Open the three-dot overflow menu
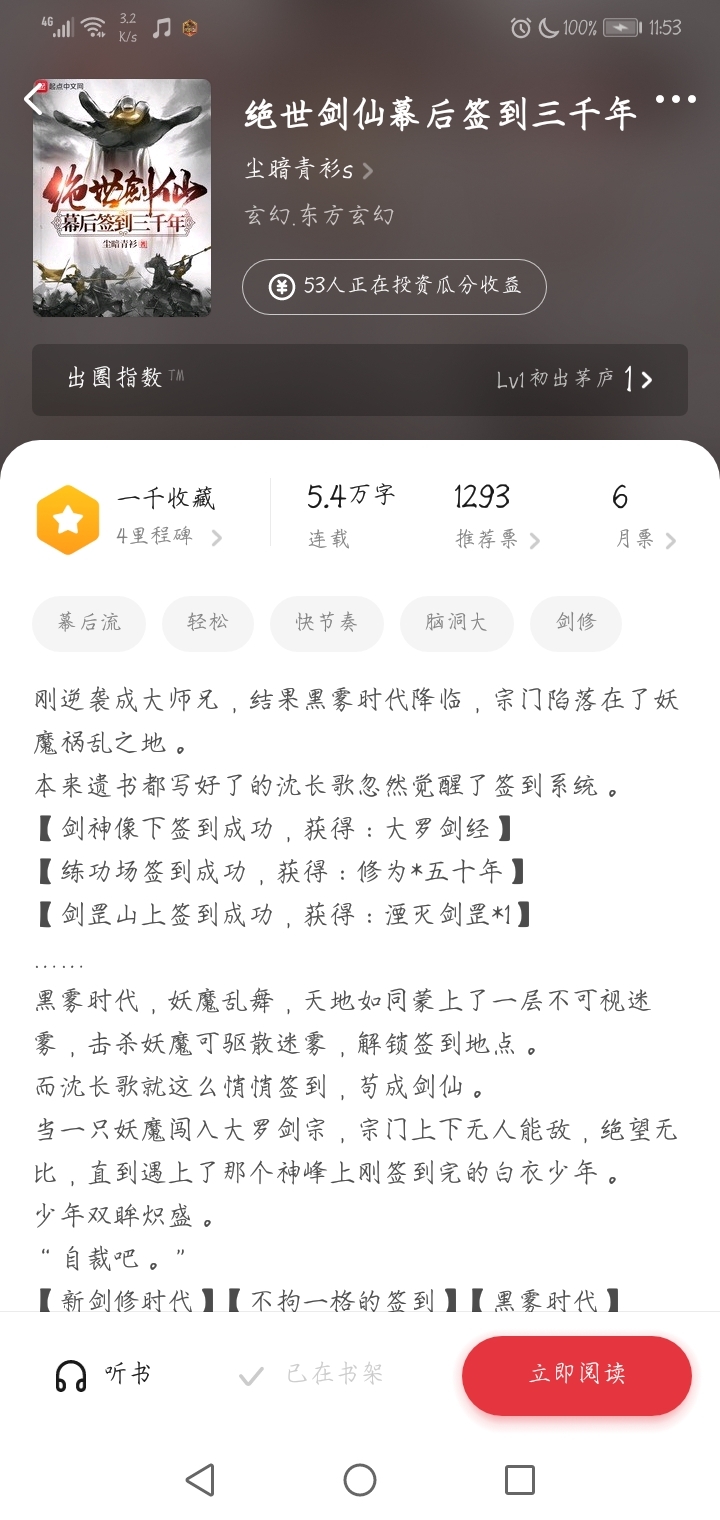 (676, 100)
